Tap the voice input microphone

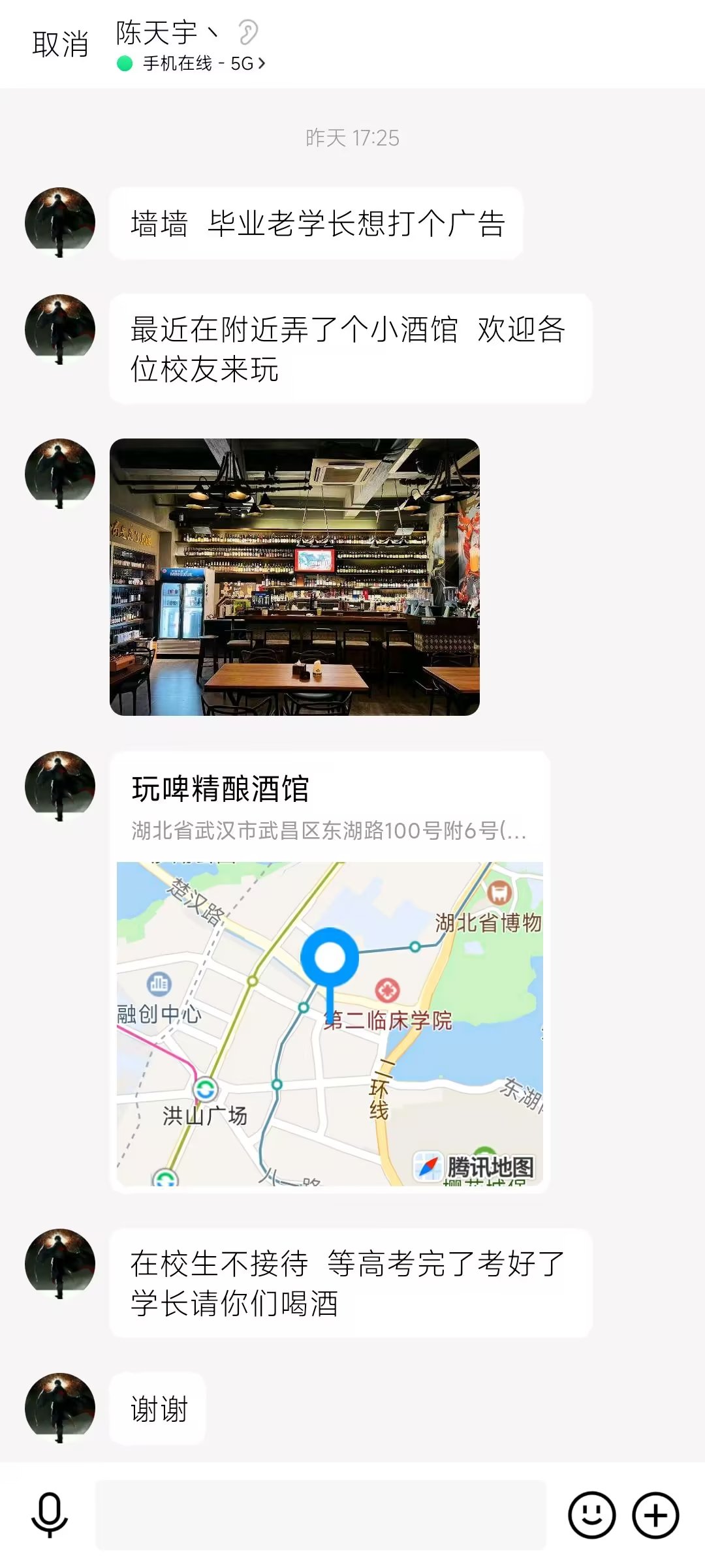[50, 1515]
